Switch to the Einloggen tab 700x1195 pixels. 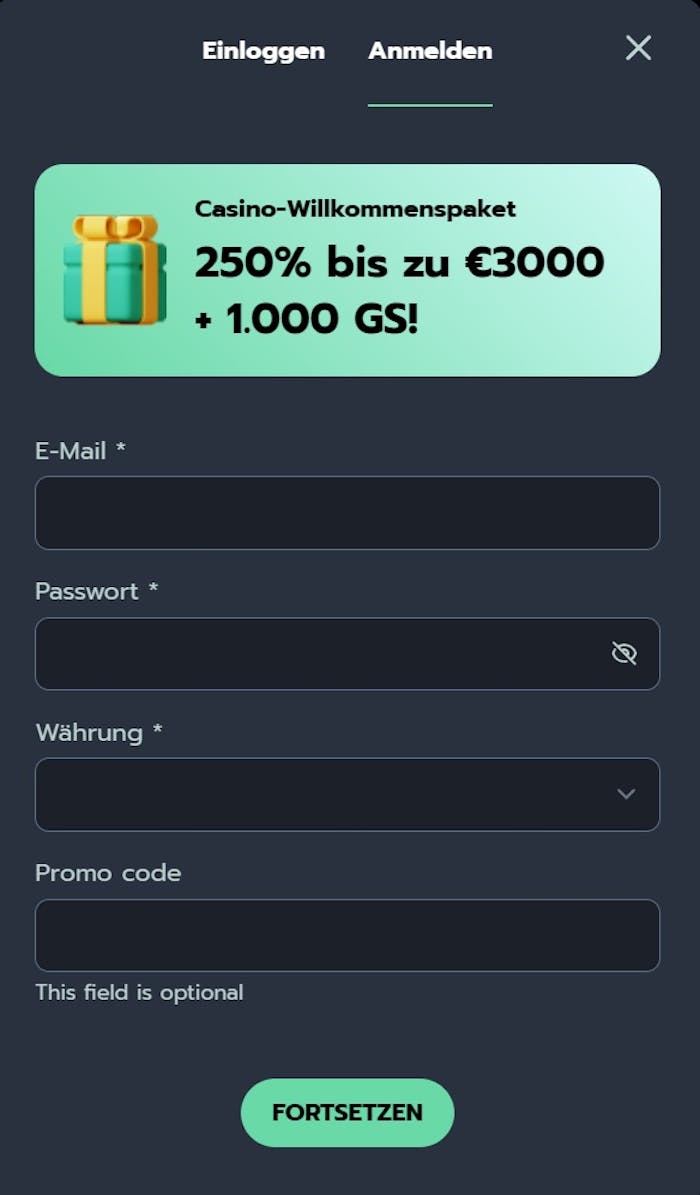click(263, 51)
